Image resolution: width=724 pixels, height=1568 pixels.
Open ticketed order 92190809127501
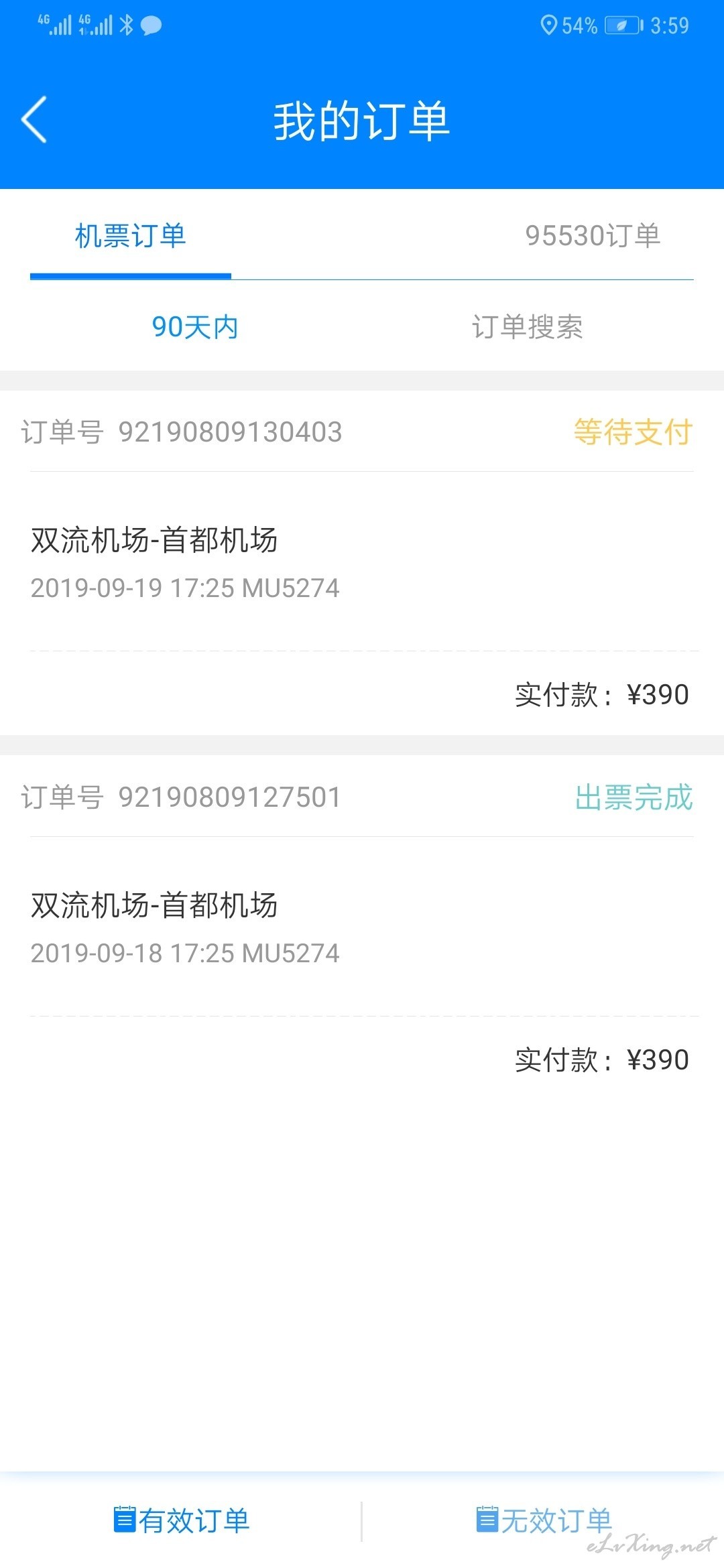[x=362, y=928]
